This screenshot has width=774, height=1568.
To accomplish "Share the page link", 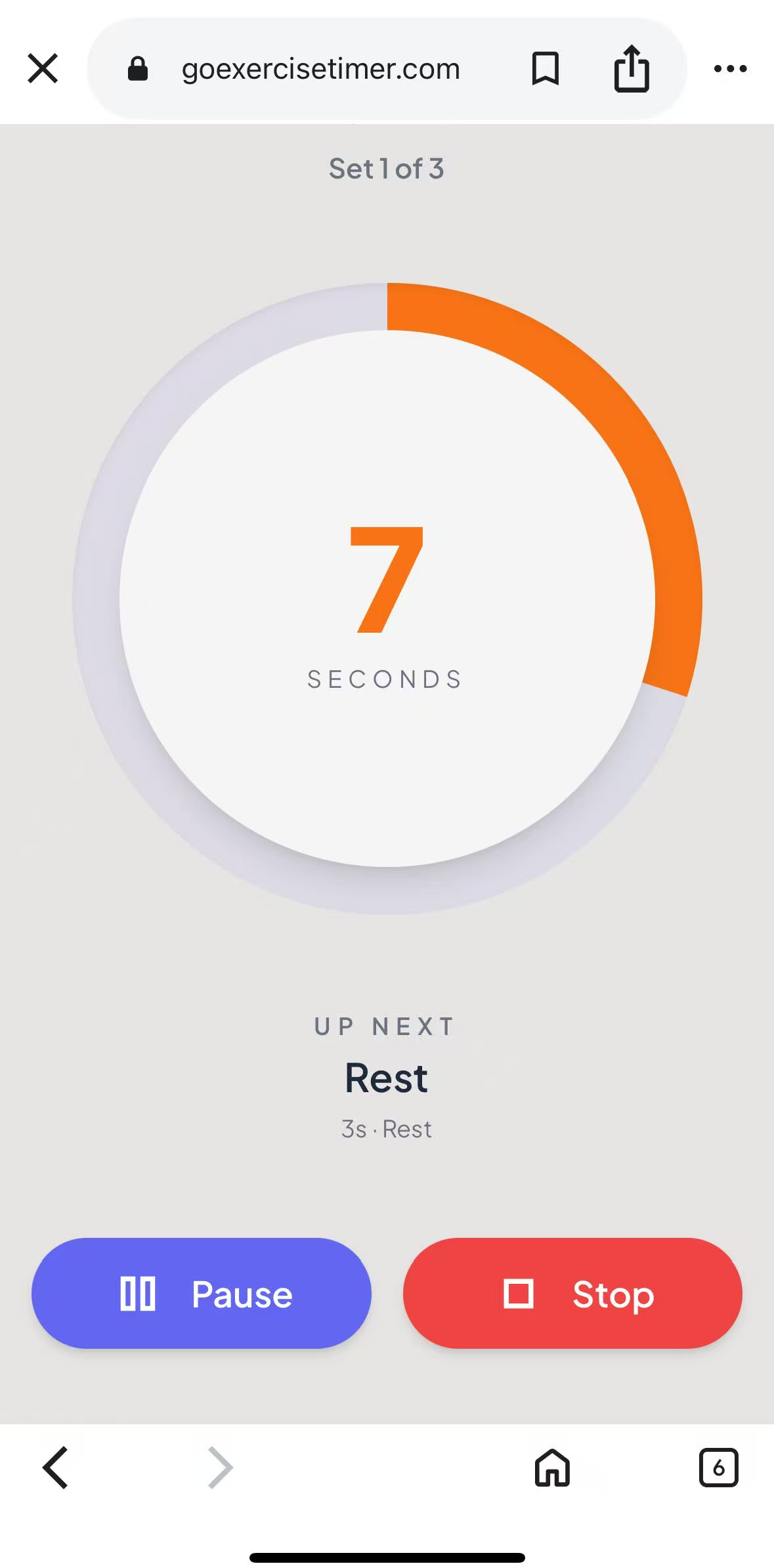I will click(632, 68).
